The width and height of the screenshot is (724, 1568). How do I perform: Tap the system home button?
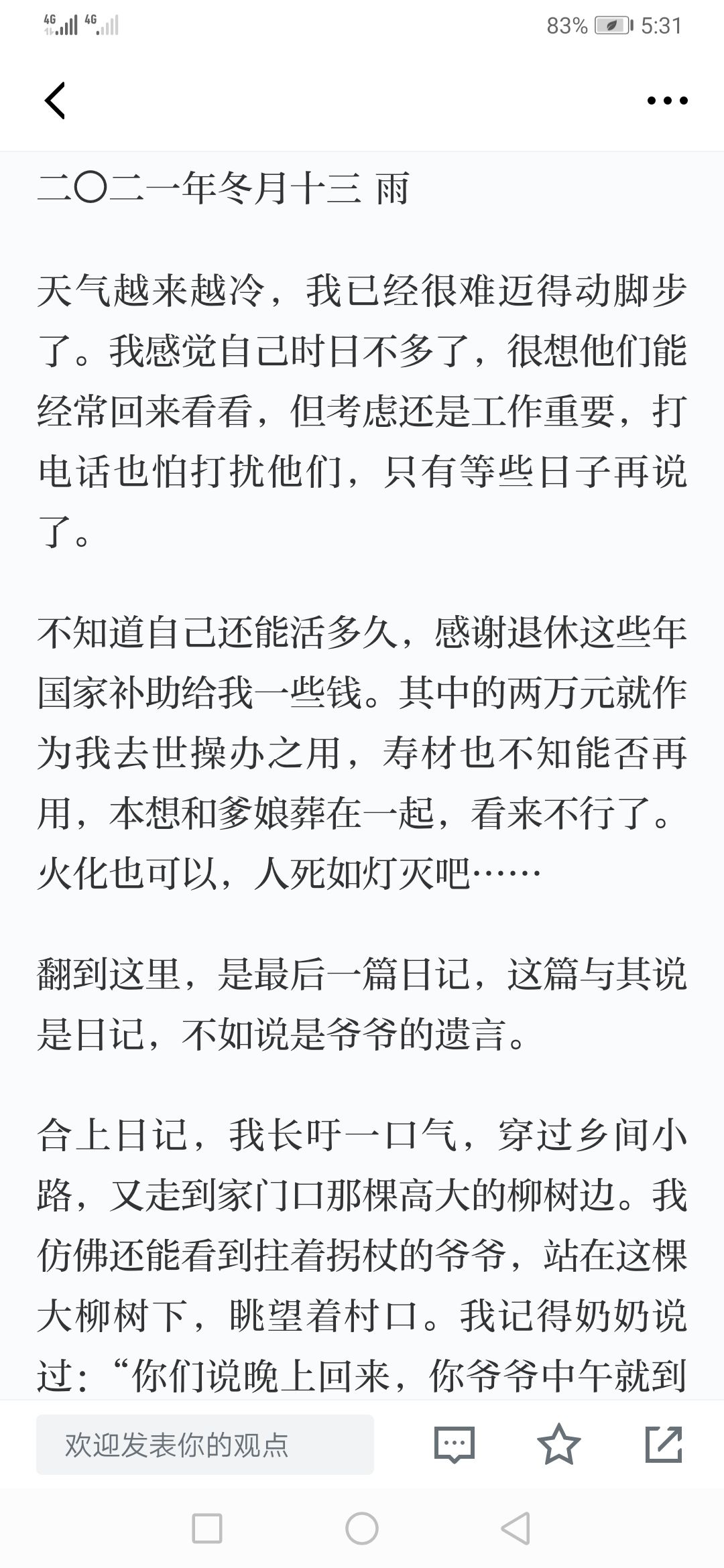coord(362,1530)
